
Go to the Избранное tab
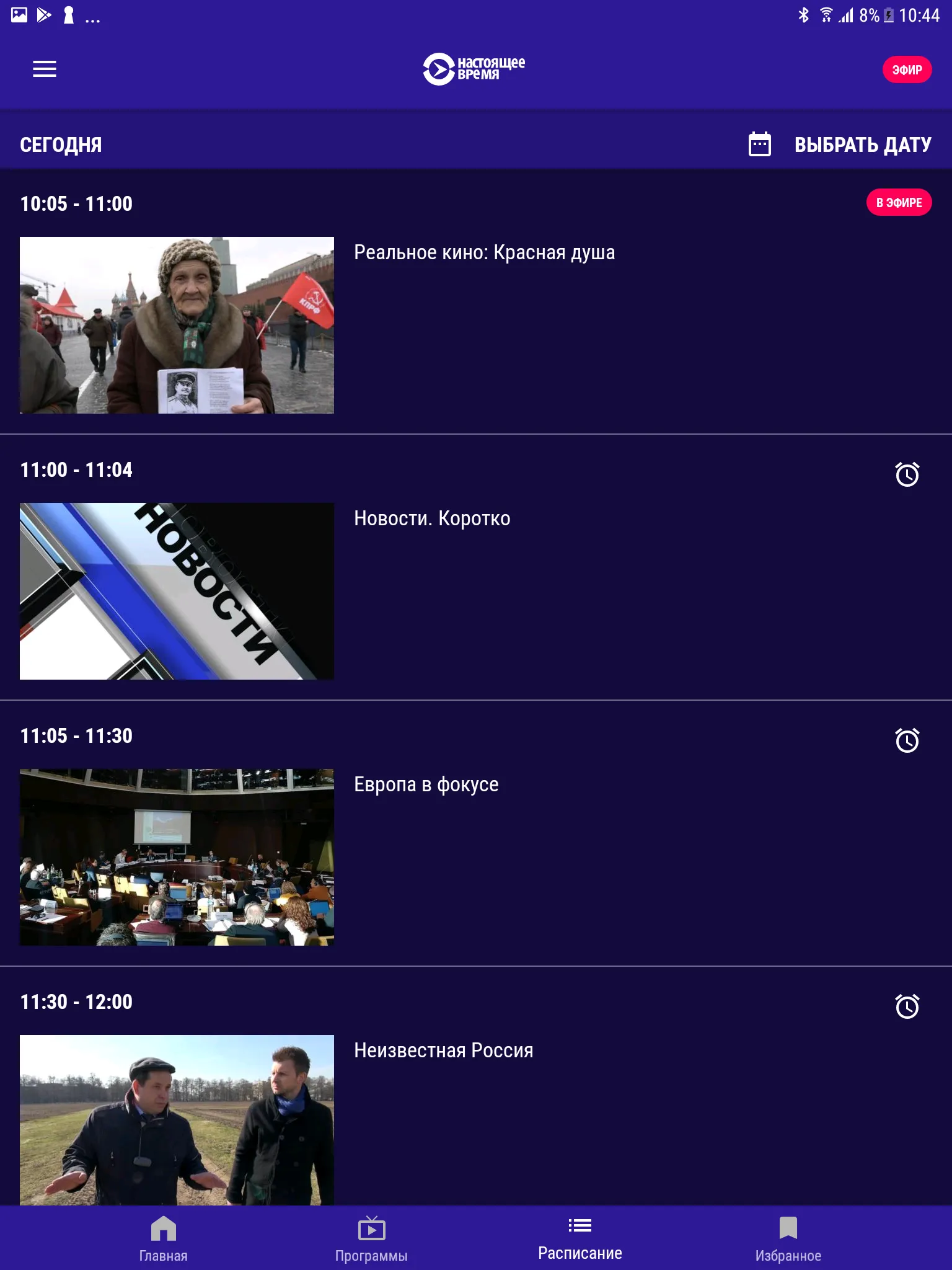tap(788, 1238)
